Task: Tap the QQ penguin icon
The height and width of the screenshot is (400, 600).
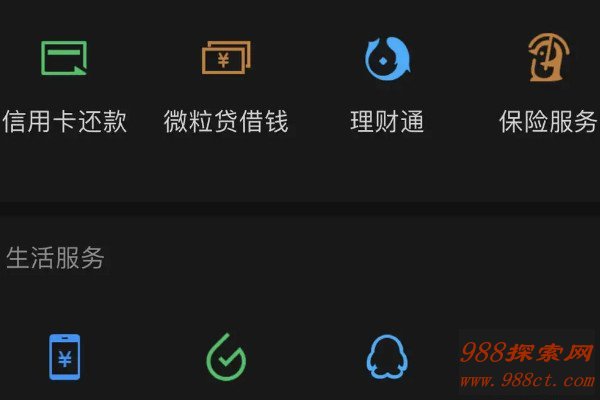Action: coord(387,357)
